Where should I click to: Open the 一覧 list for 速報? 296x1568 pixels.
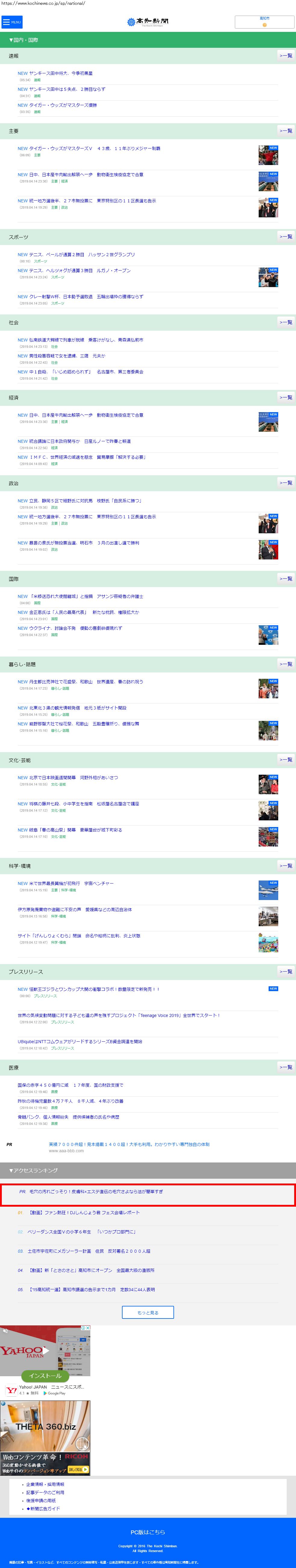pos(286,55)
